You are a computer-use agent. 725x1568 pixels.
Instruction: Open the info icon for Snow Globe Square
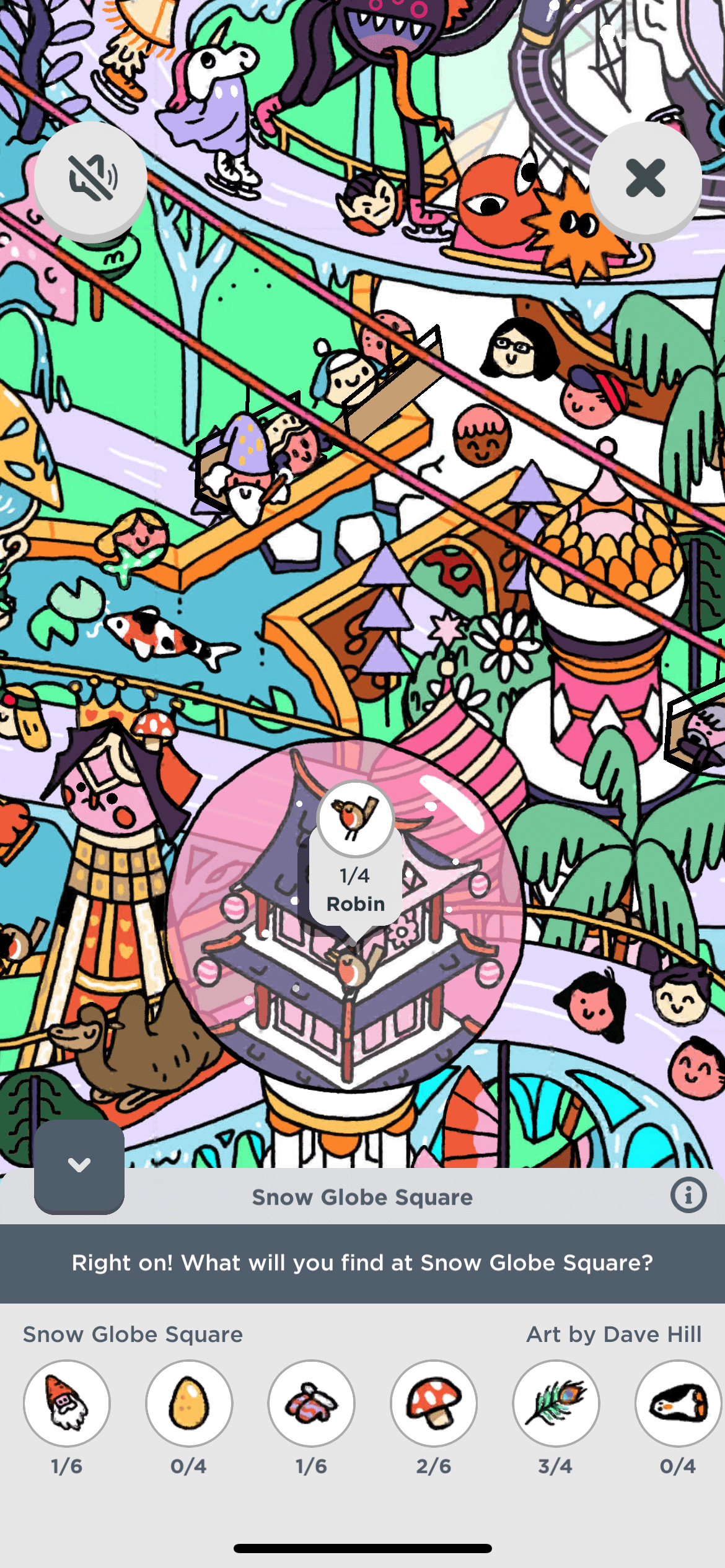pos(688,1195)
